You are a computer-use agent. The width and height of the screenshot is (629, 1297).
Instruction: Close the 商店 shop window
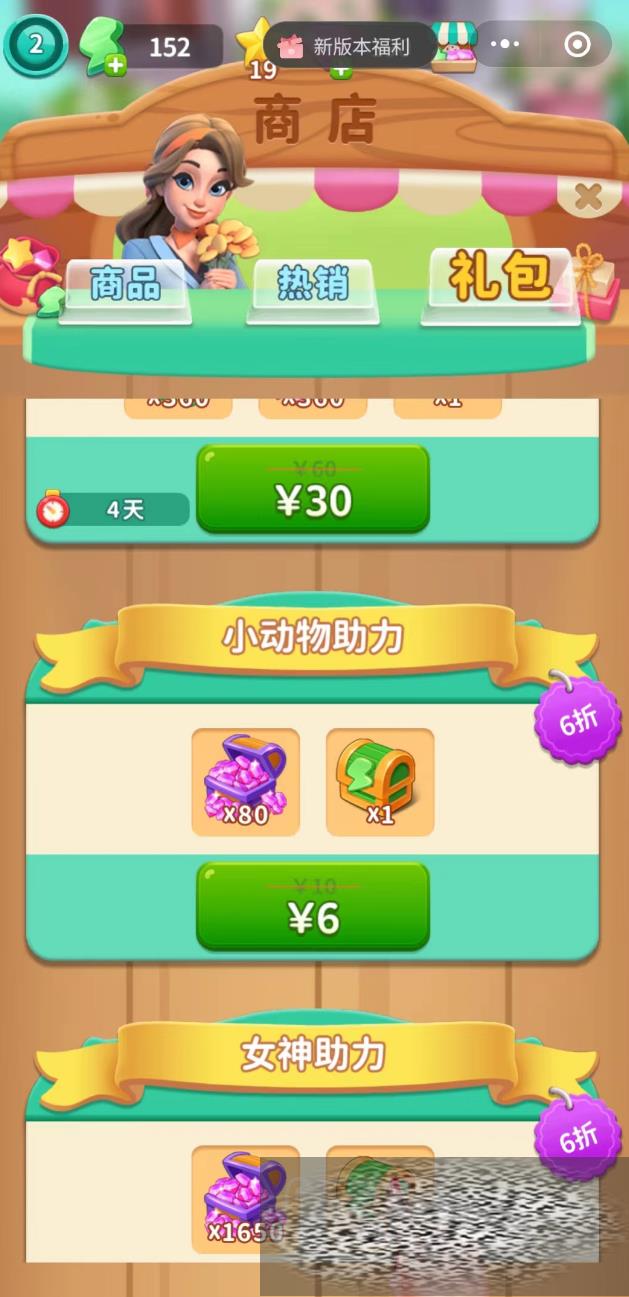588,197
